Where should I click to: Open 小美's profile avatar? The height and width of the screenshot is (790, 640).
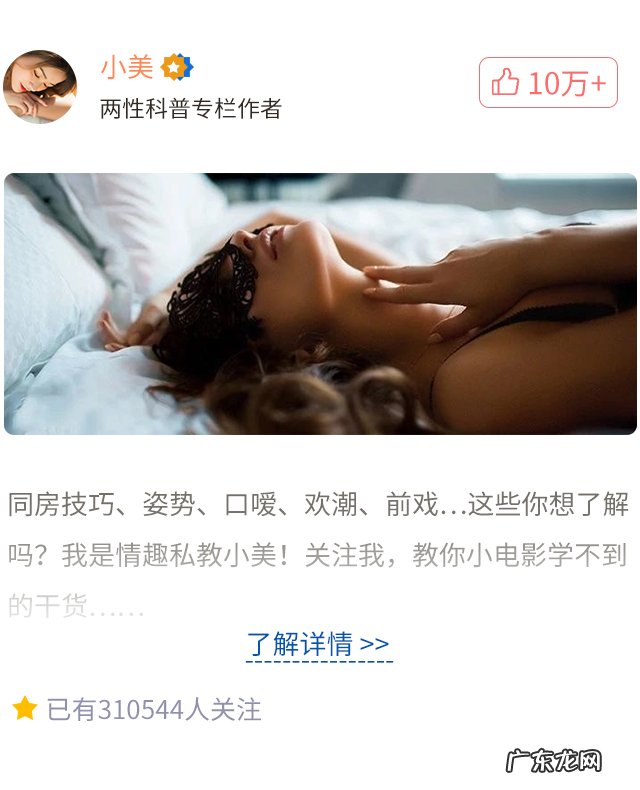click(40, 87)
